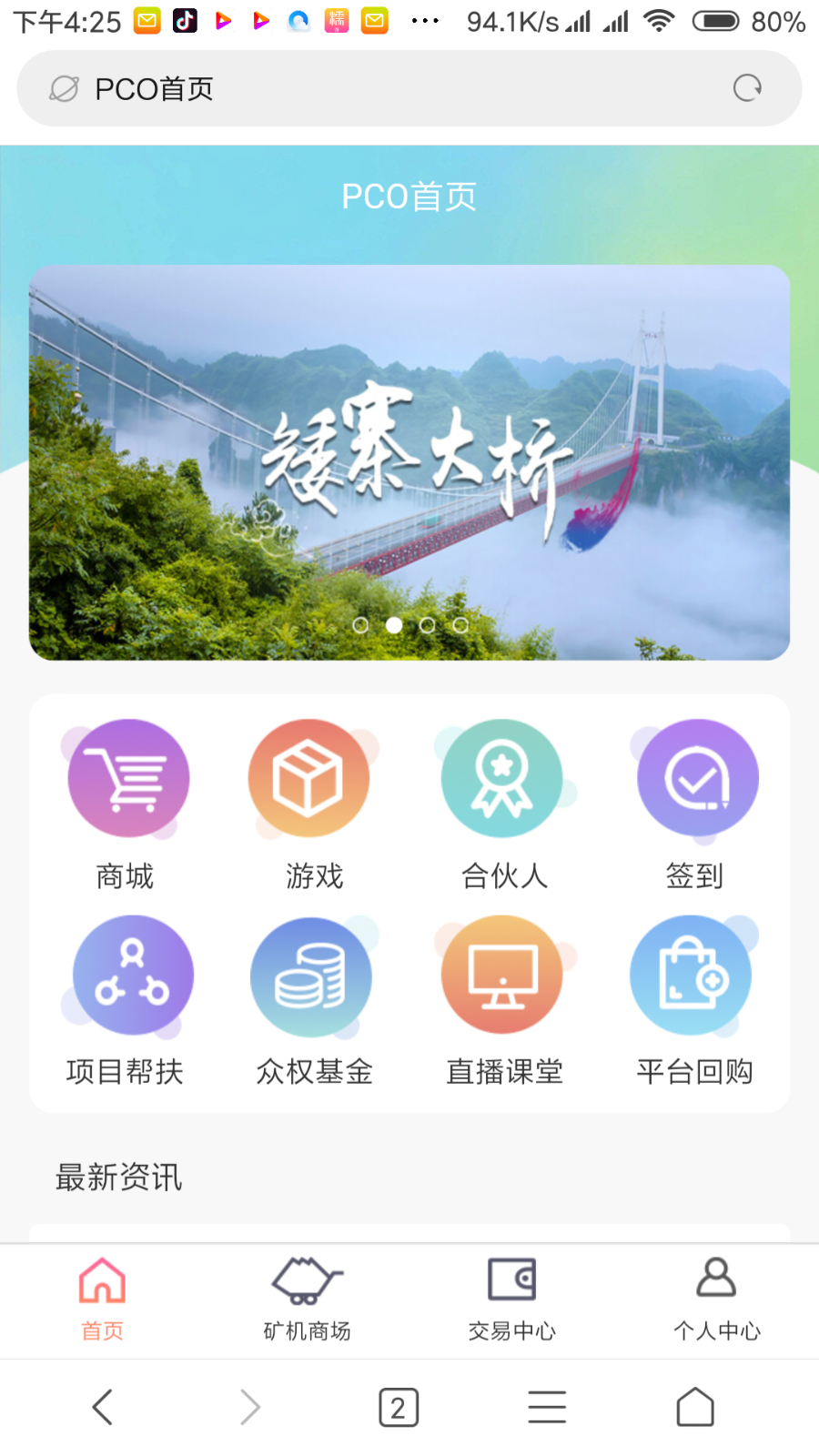Jump to the first carousel slide dot
The image size is (819, 1456).
360,625
